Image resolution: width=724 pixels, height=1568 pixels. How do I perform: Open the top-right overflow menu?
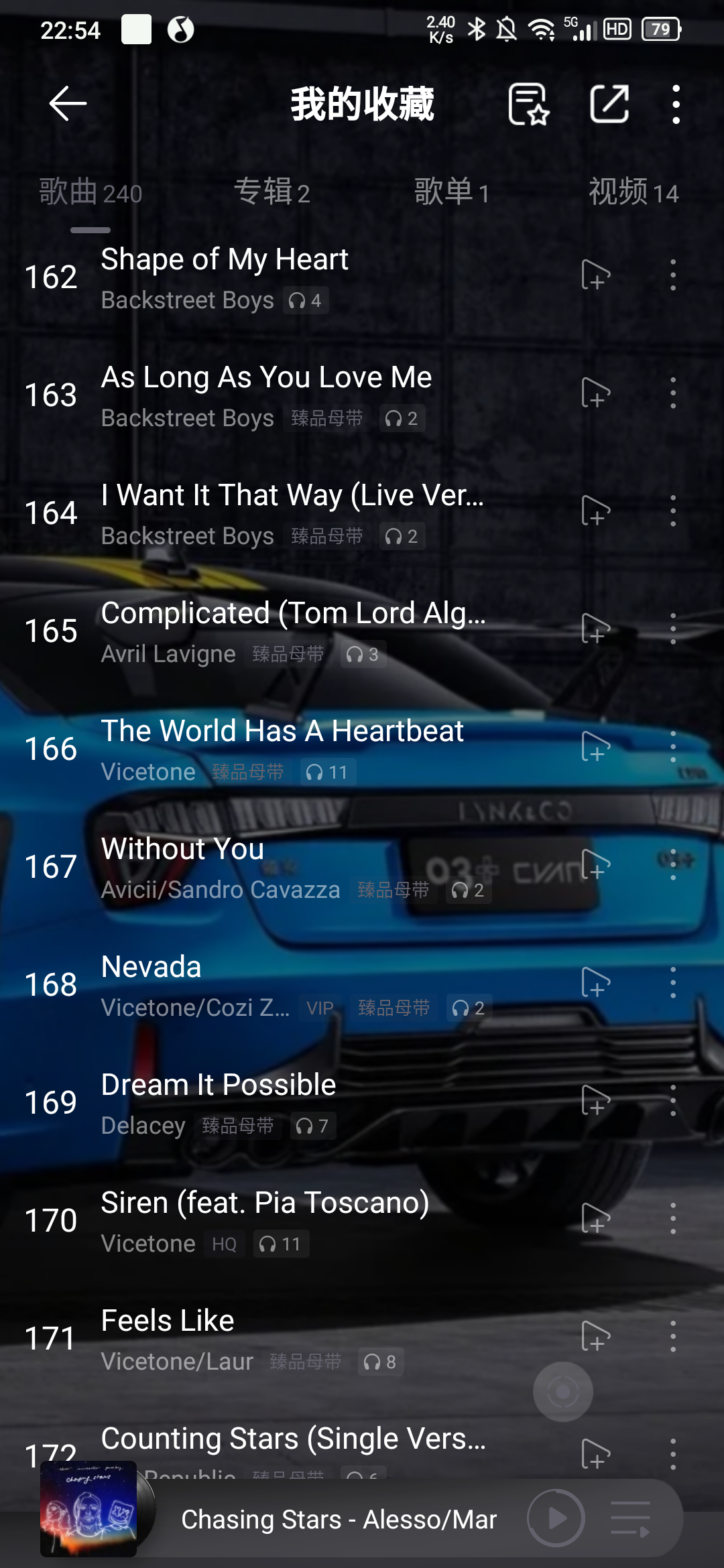676,104
